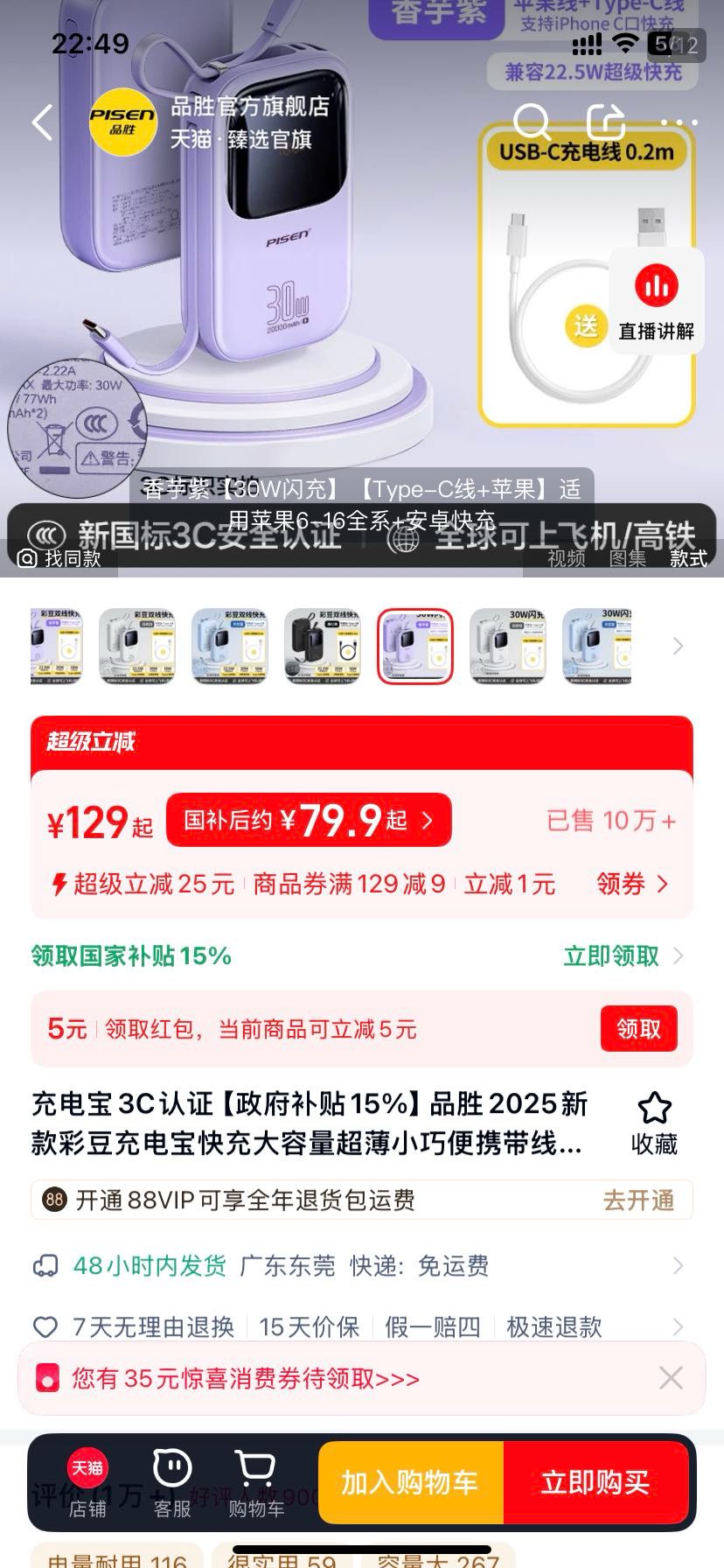Select the black power bank thumbnail
724x1568 pixels.
coord(323,646)
